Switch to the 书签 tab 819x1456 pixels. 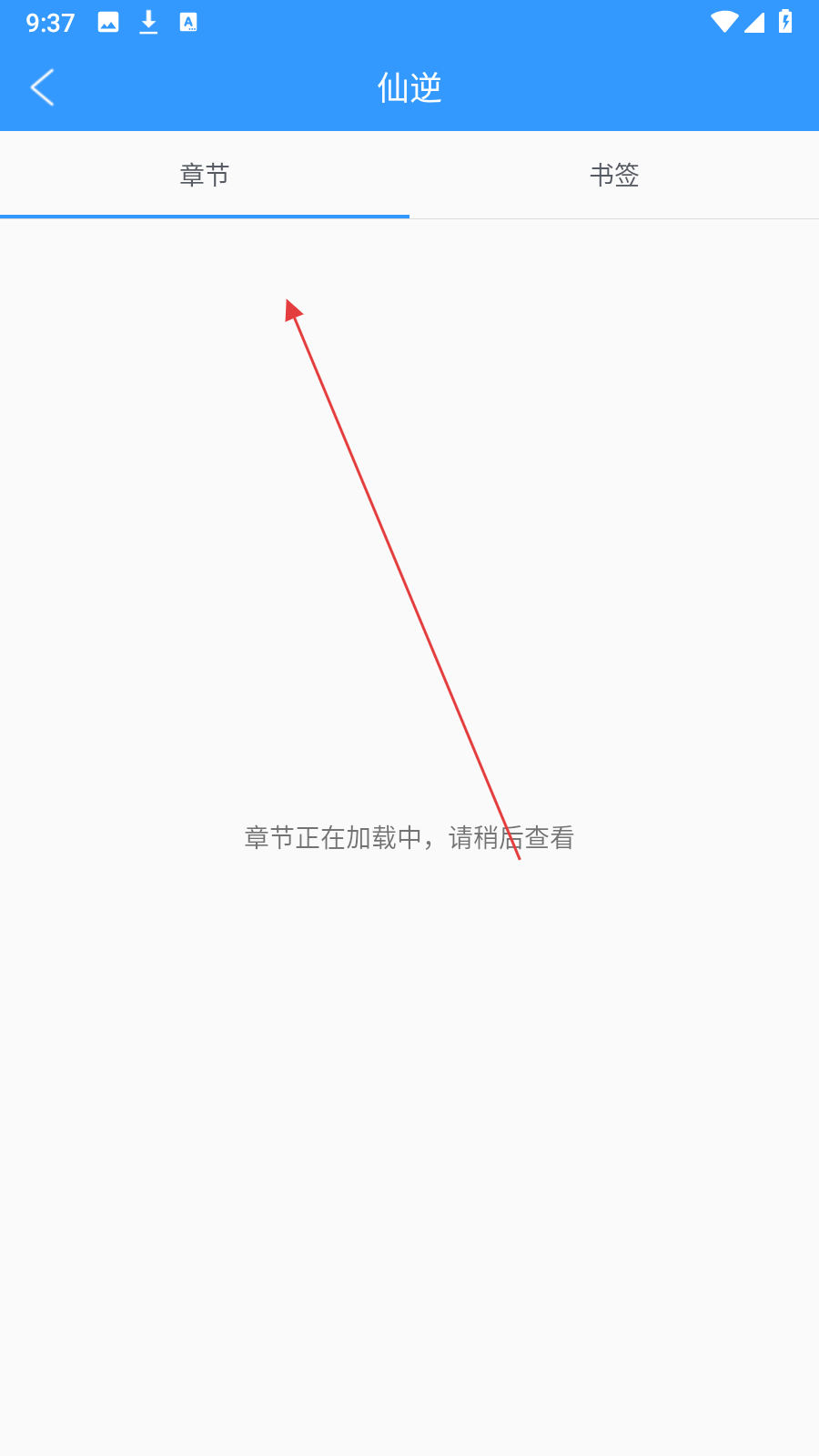(614, 175)
